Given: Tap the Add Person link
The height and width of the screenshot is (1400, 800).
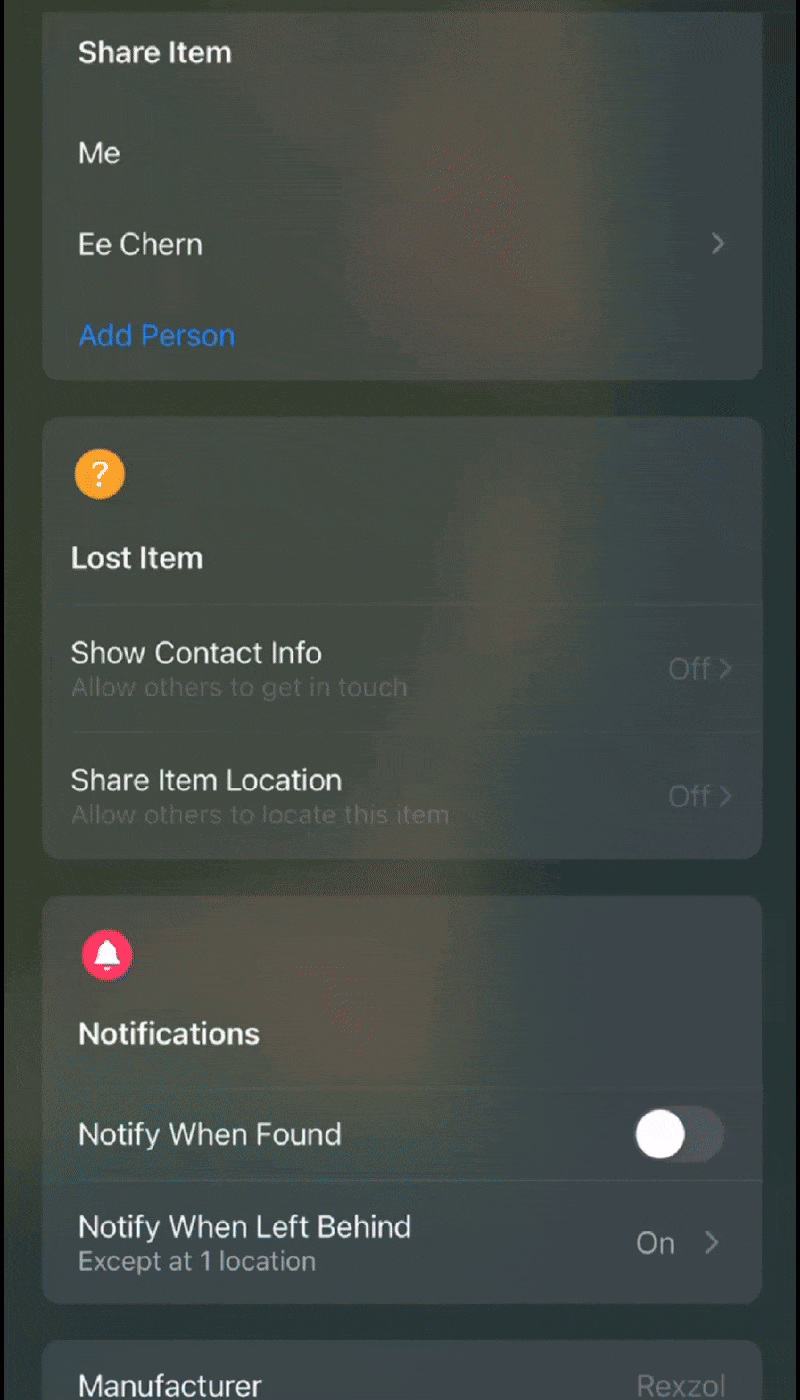Looking at the screenshot, I should pyautogui.click(x=157, y=335).
